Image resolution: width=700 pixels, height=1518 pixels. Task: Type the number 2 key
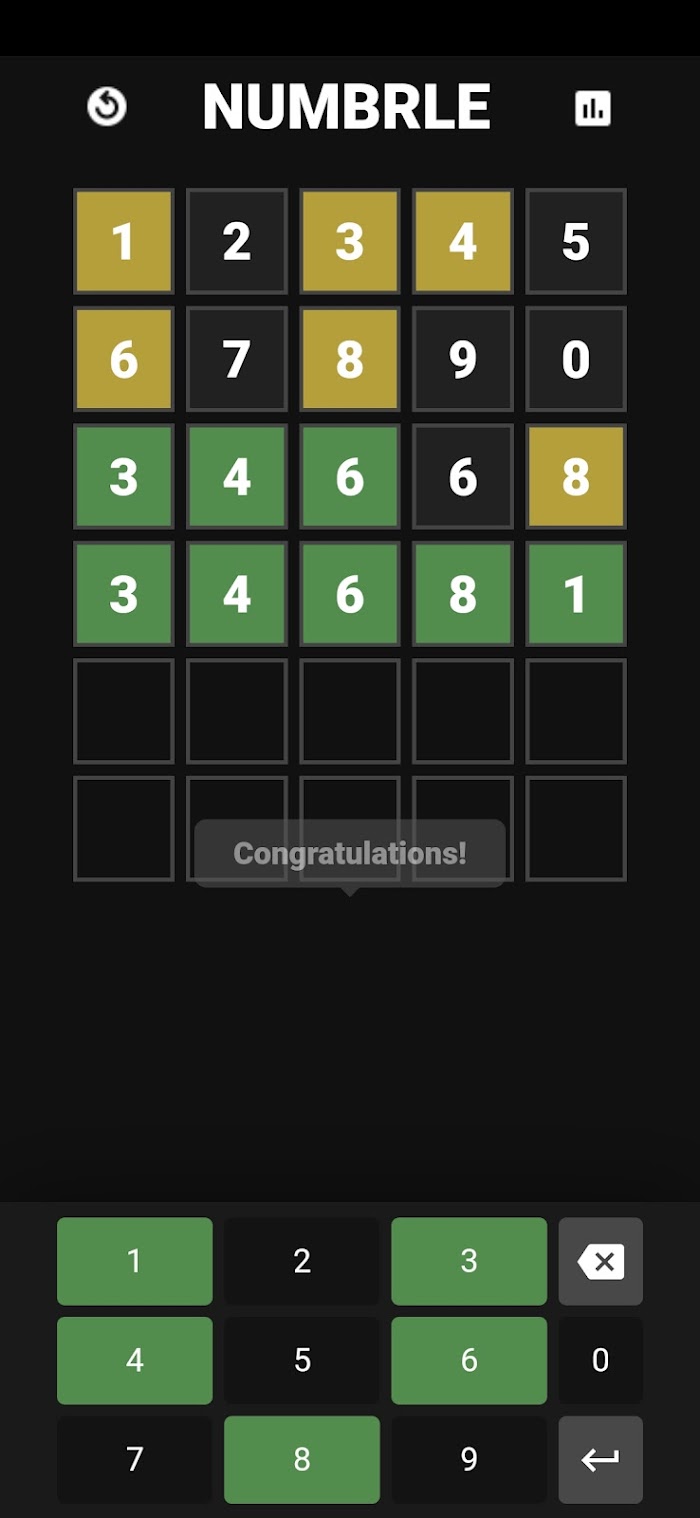302,1261
